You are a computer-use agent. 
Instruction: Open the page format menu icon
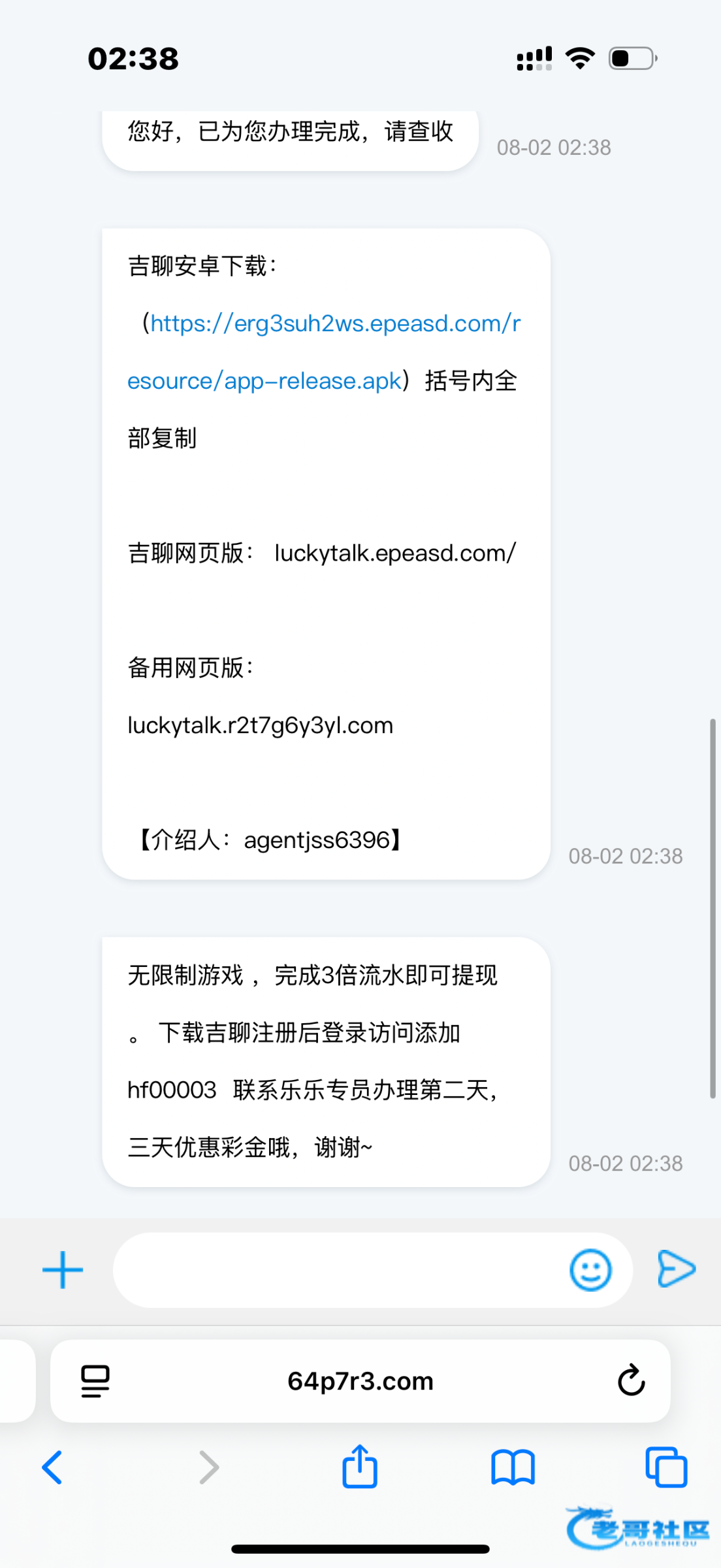[95, 1381]
